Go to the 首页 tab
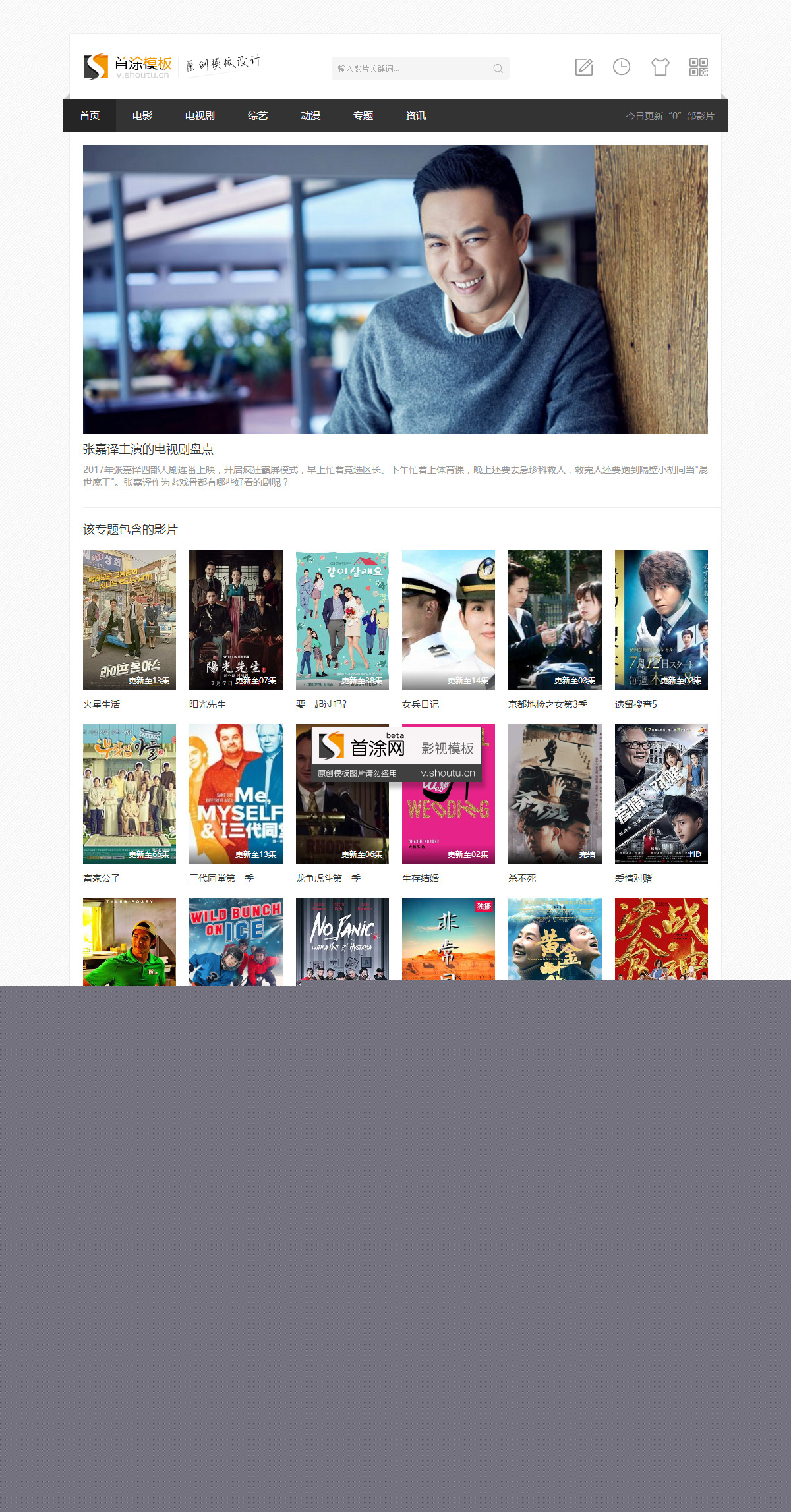Image resolution: width=791 pixels, height=1512 pixels. click(90, 116)
